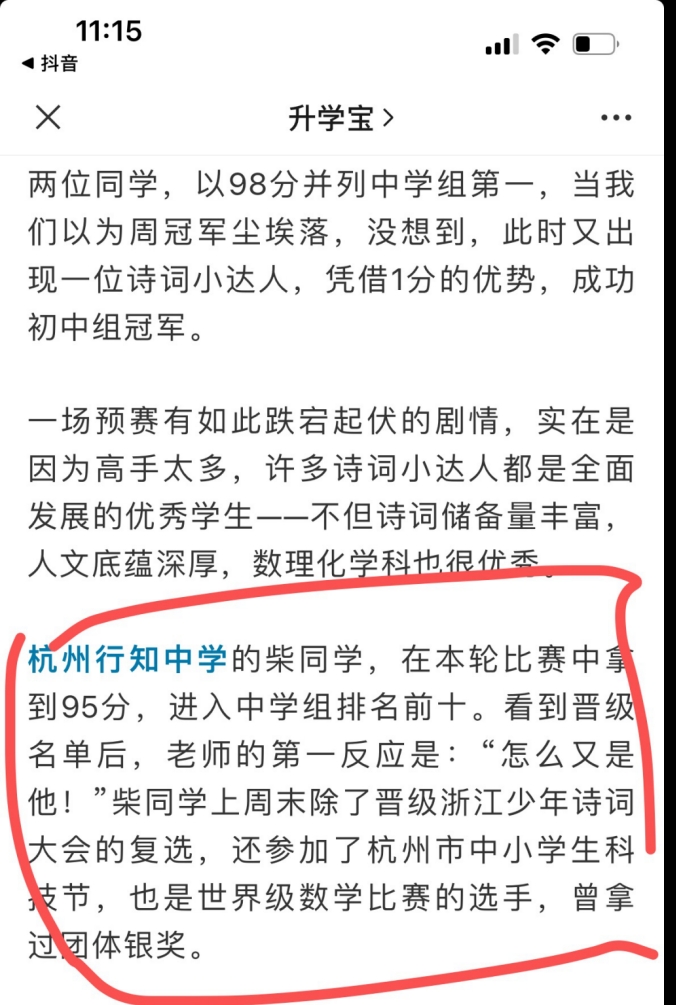Open the three-dot more options menu
The image size is (676, 1005).
pos(616,118)
